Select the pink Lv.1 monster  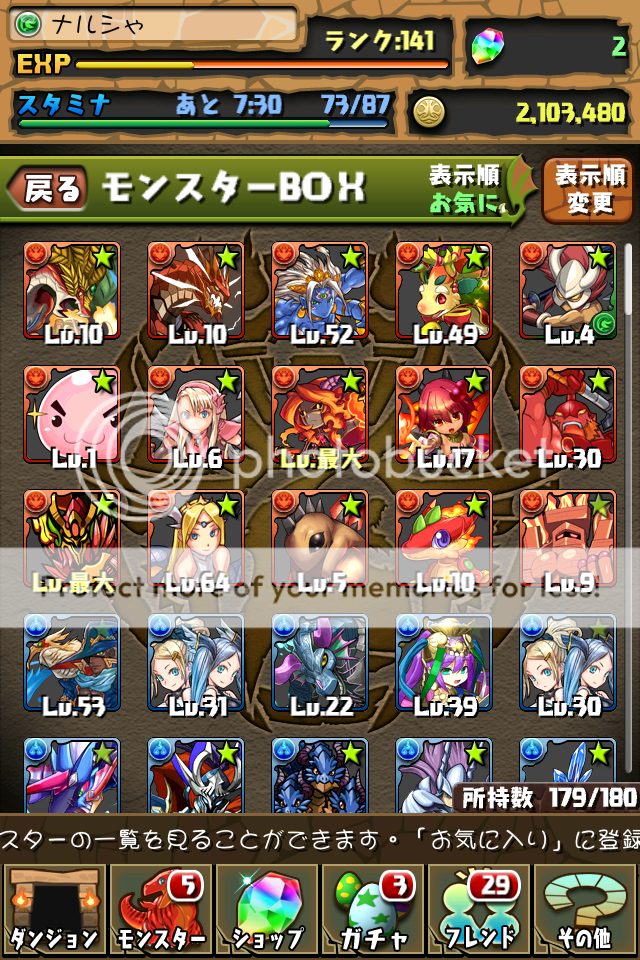[x=72, y=414]
